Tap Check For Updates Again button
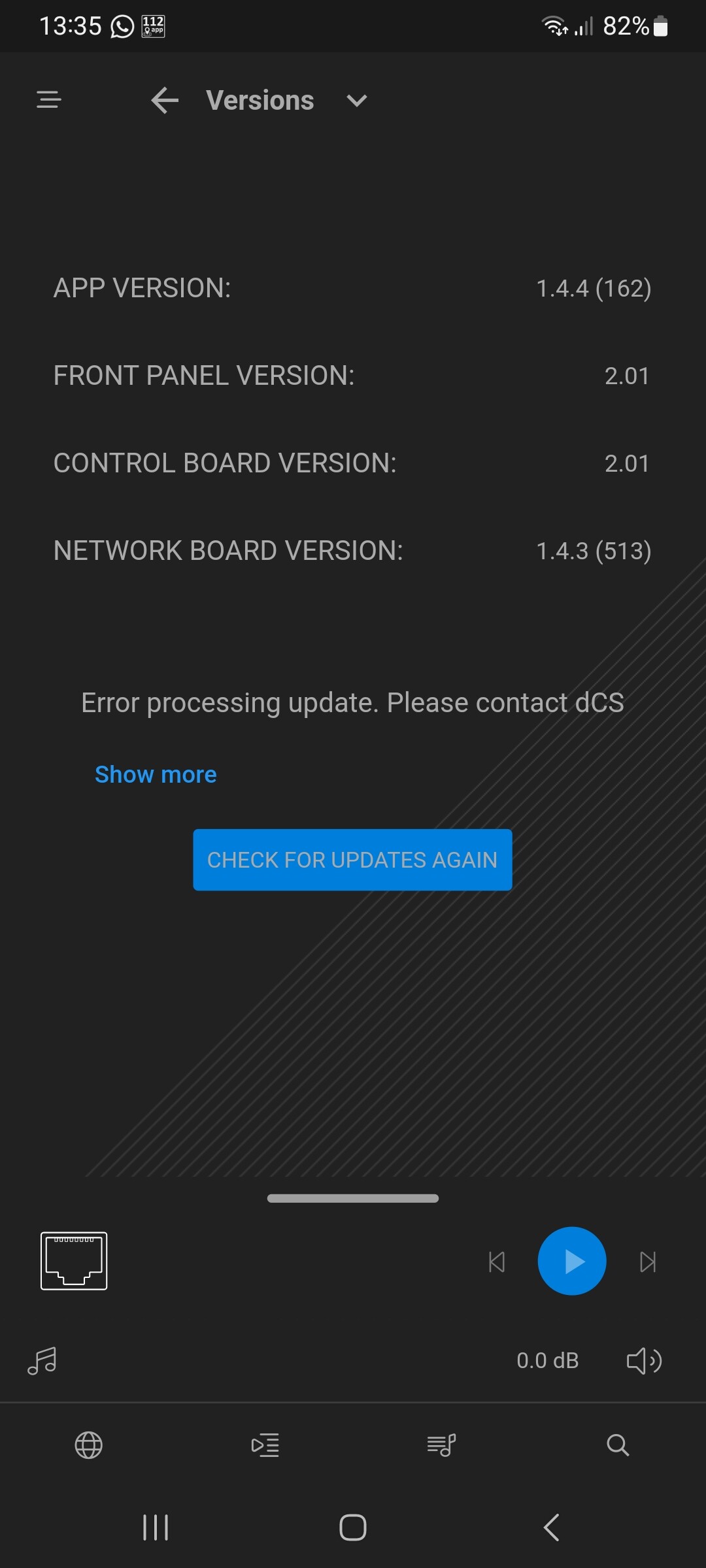Screen dimensions: 706x1568 click(352, 860)
